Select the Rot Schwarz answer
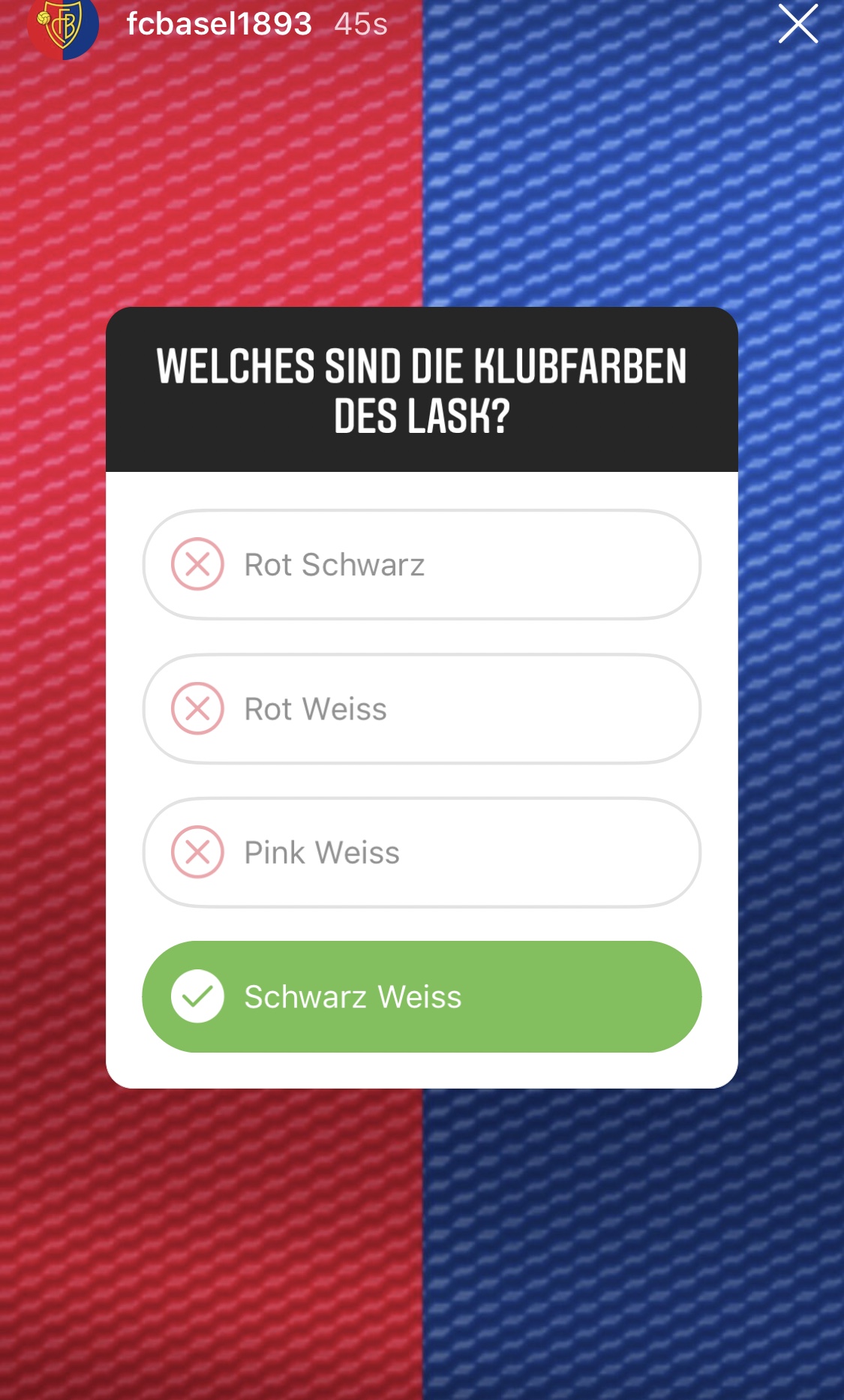The image size is (844, 1400). (x=422, y=565)
